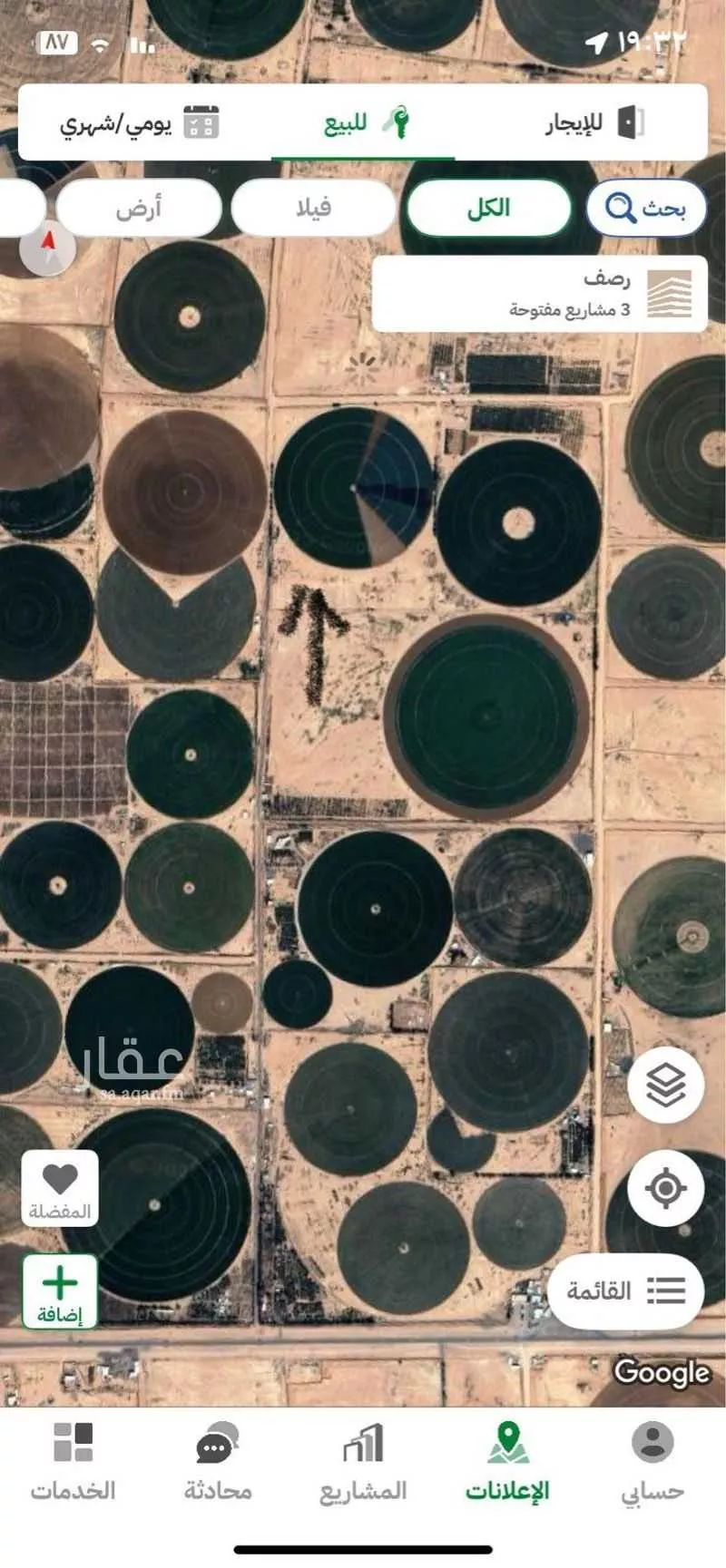This screenshot has width=726, height=1568.
Task: Select the الكل filter chip
Action: pyautogui.click(x=489, y=209)
